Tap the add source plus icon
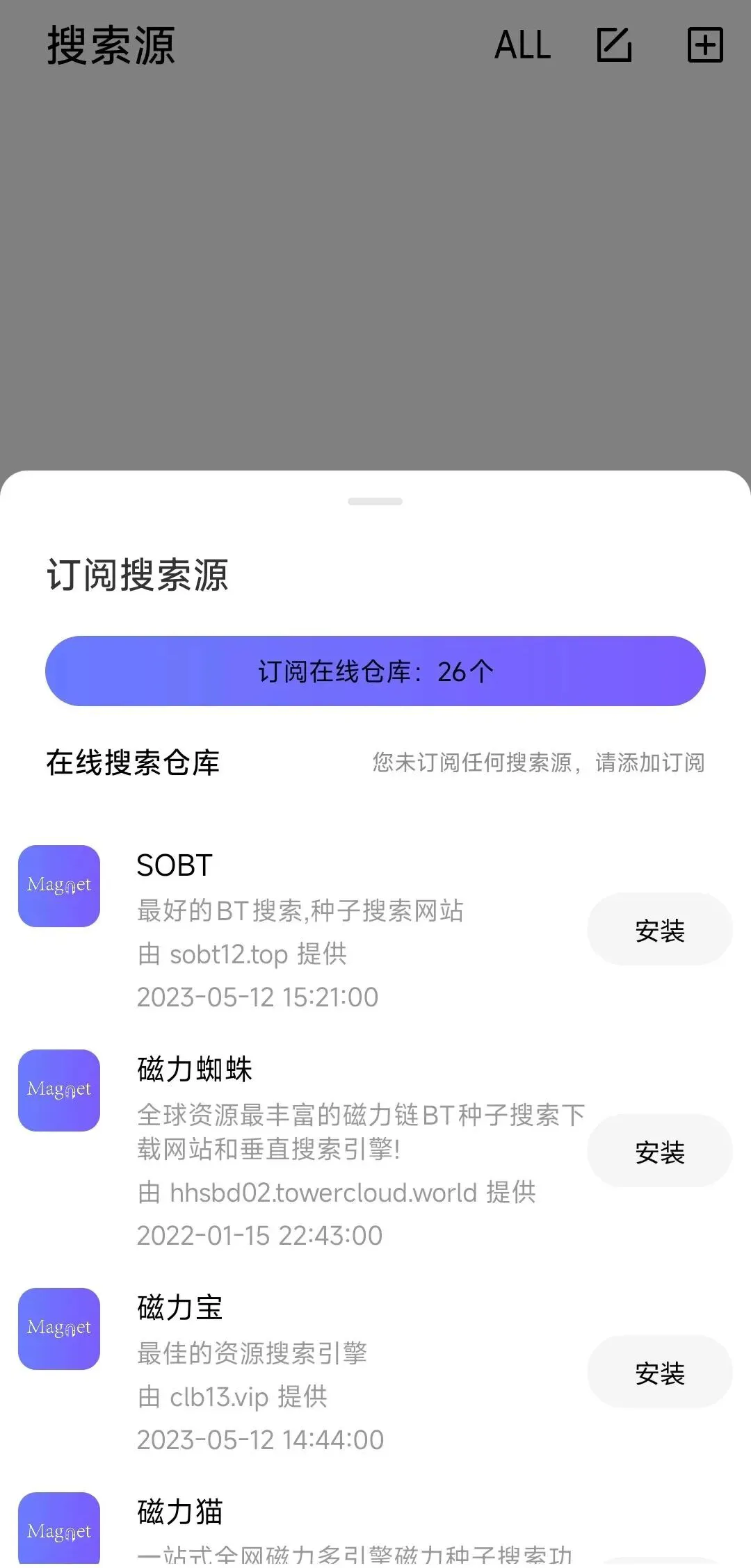 (706, 46)
